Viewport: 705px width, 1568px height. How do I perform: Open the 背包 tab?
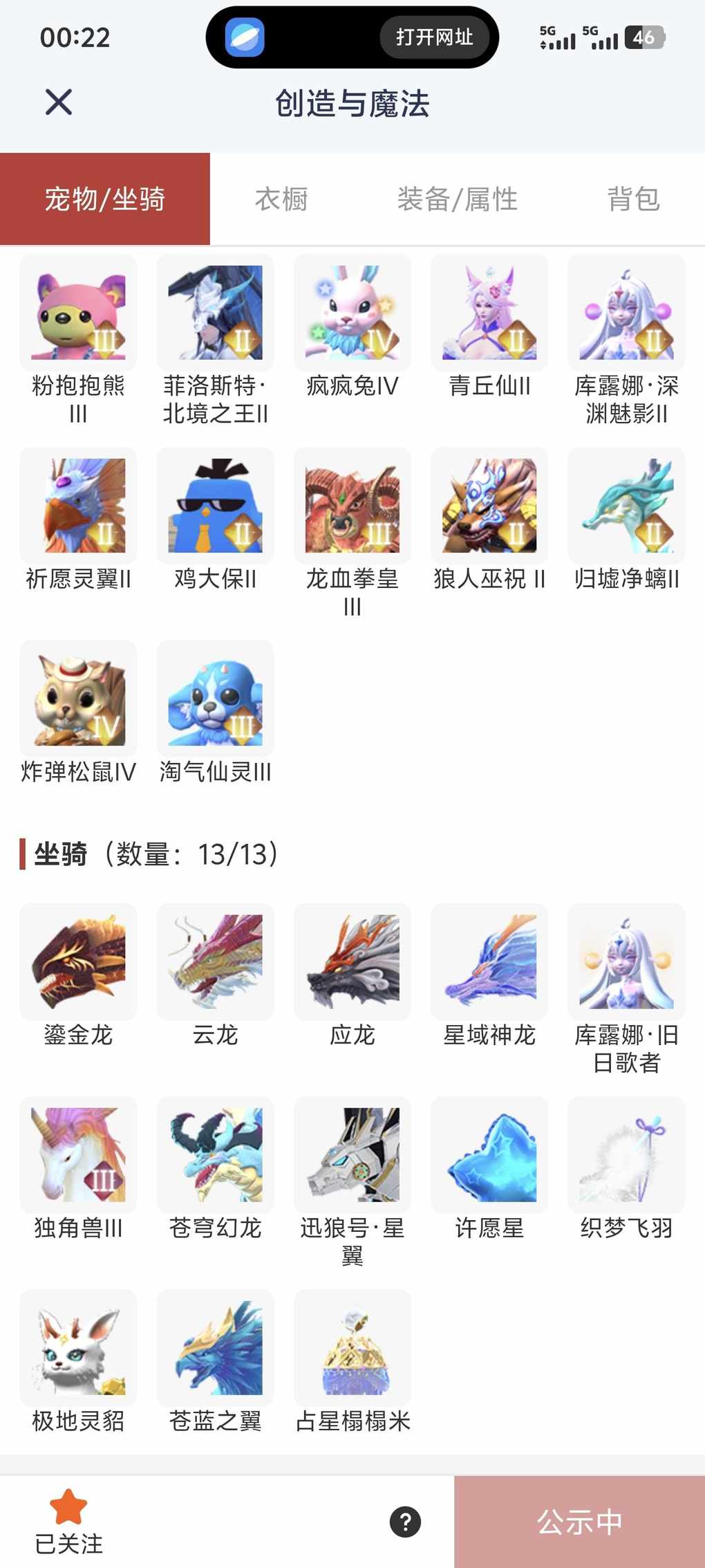633,199
